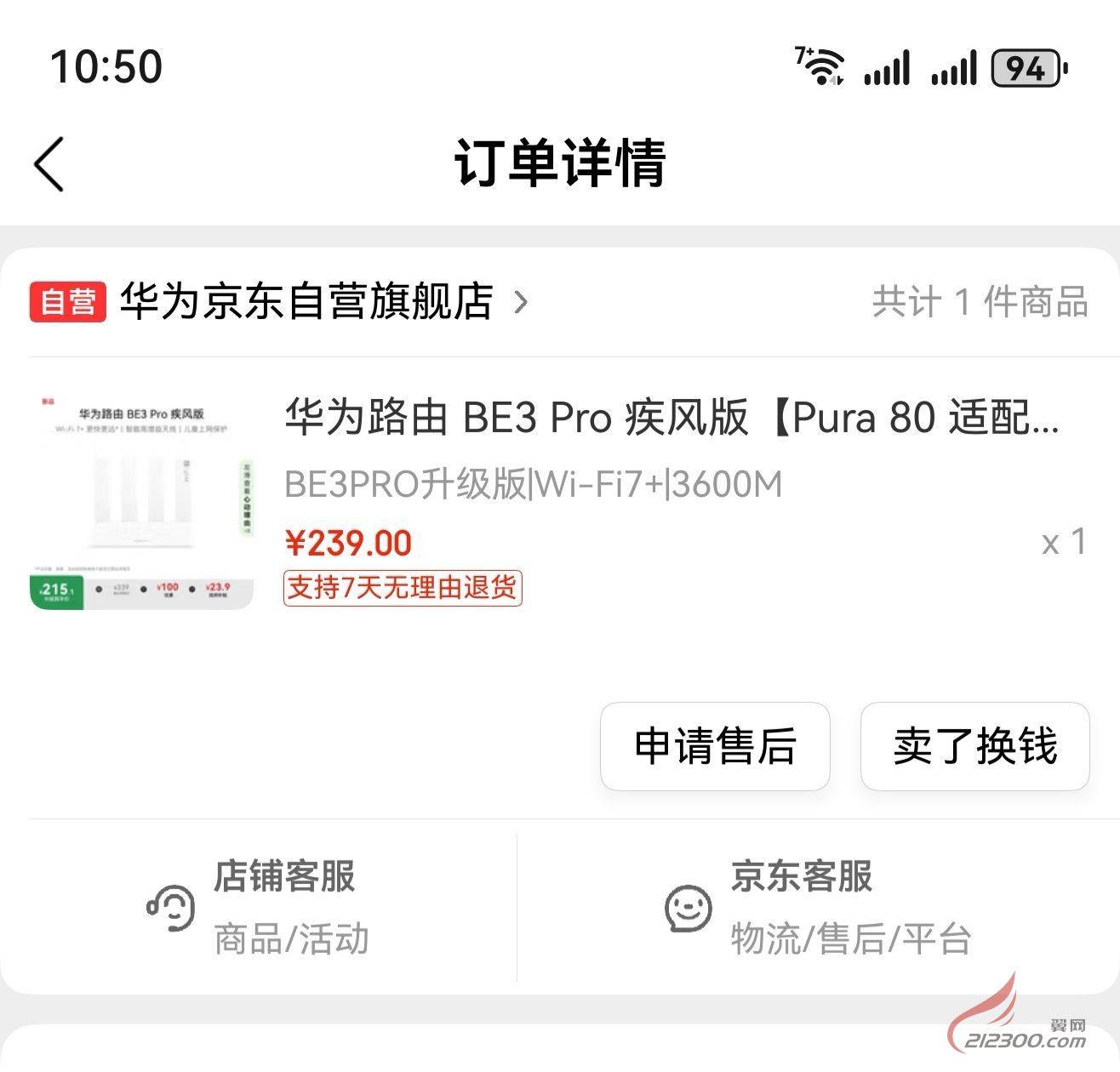Open the 华为路由 BE3 Pro product thumbnail
1120x1072 pixels.
141,499
